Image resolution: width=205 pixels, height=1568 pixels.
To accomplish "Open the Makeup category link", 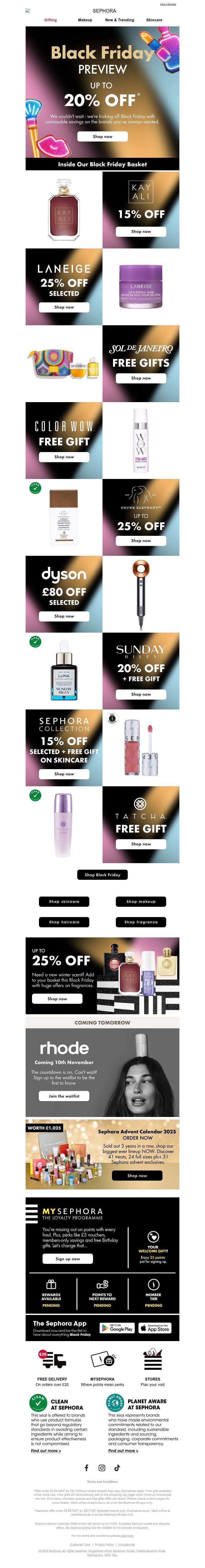I will coord(85,20).
